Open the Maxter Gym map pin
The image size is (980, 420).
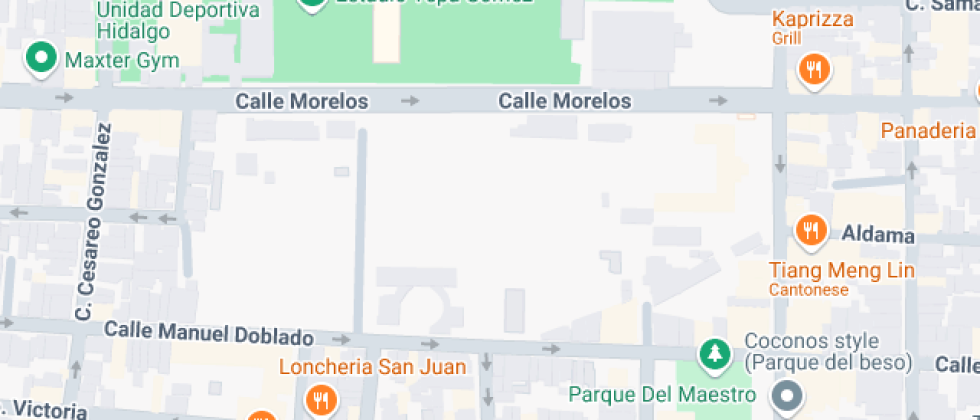point(41,59)
